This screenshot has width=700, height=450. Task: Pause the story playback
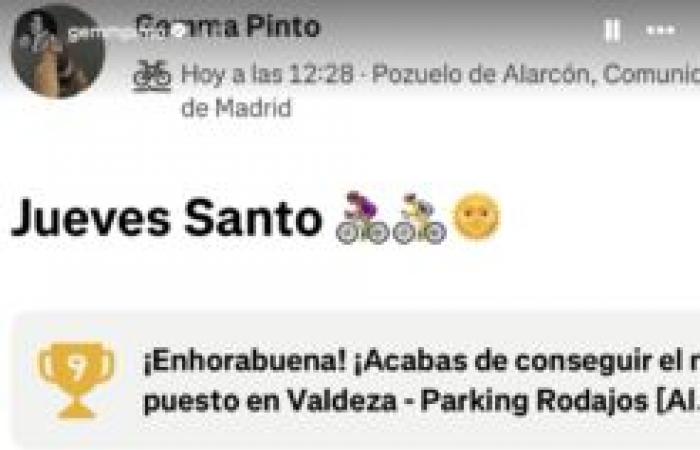(x=612, y=31)
